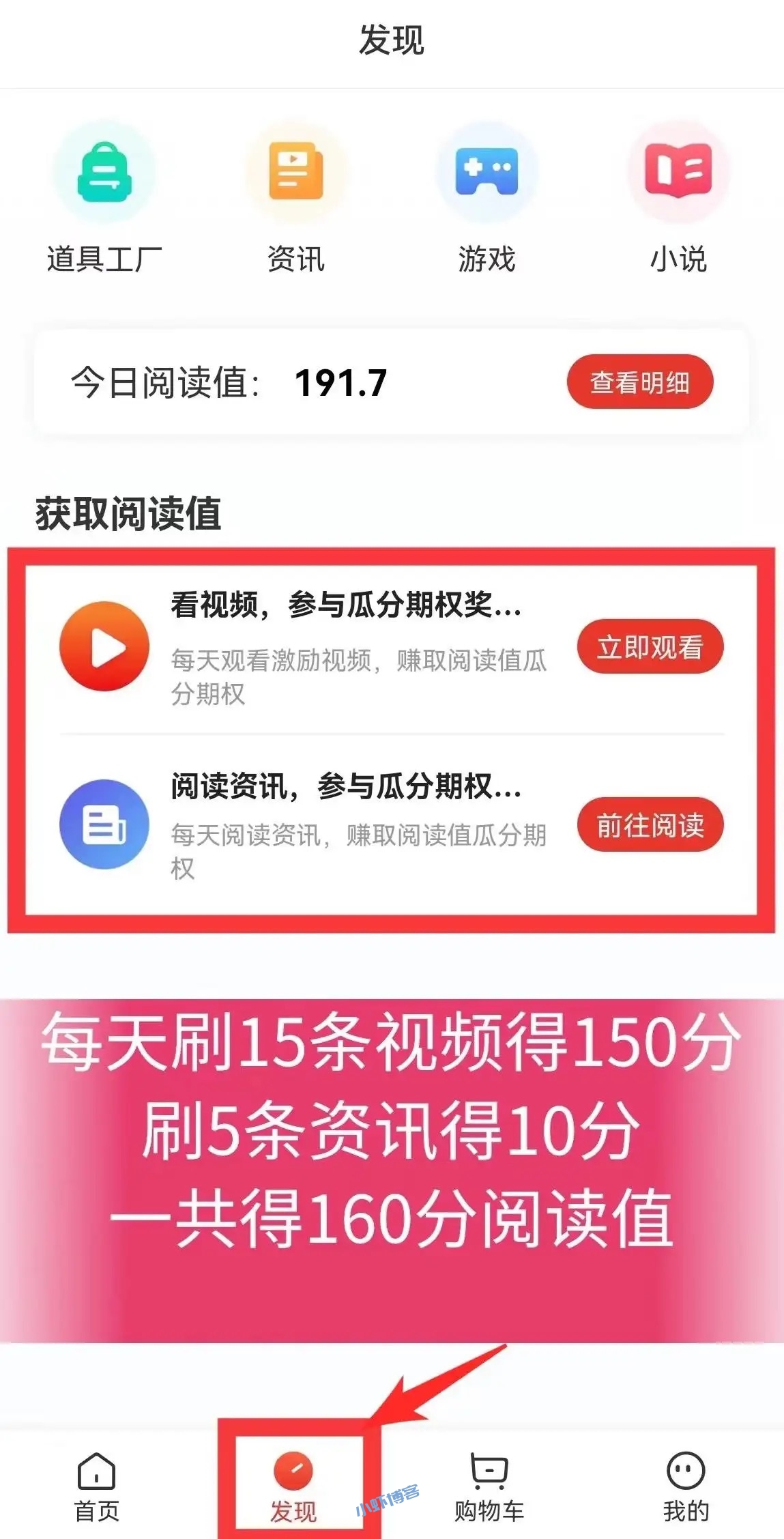Open the 游戏 gamepad icon
This screenshot has height=1539, width=784.
click(x=486, y=172)
